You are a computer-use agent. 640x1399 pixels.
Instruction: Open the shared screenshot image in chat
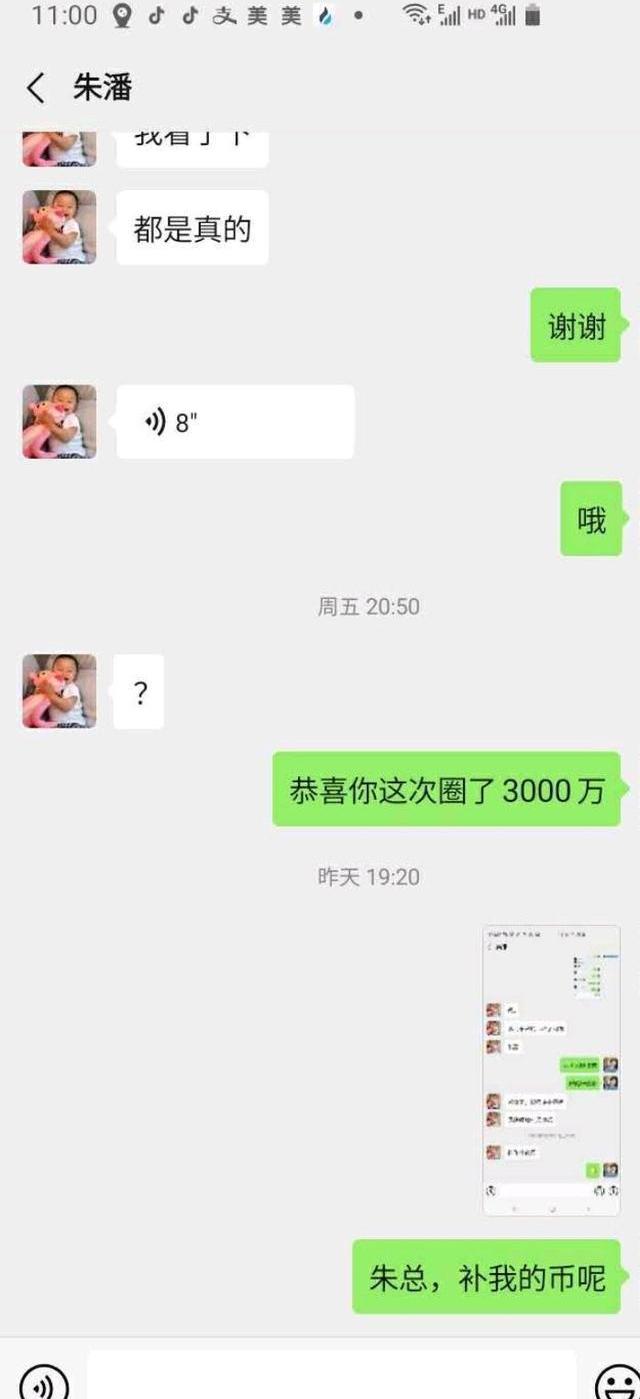[551, 1070]
